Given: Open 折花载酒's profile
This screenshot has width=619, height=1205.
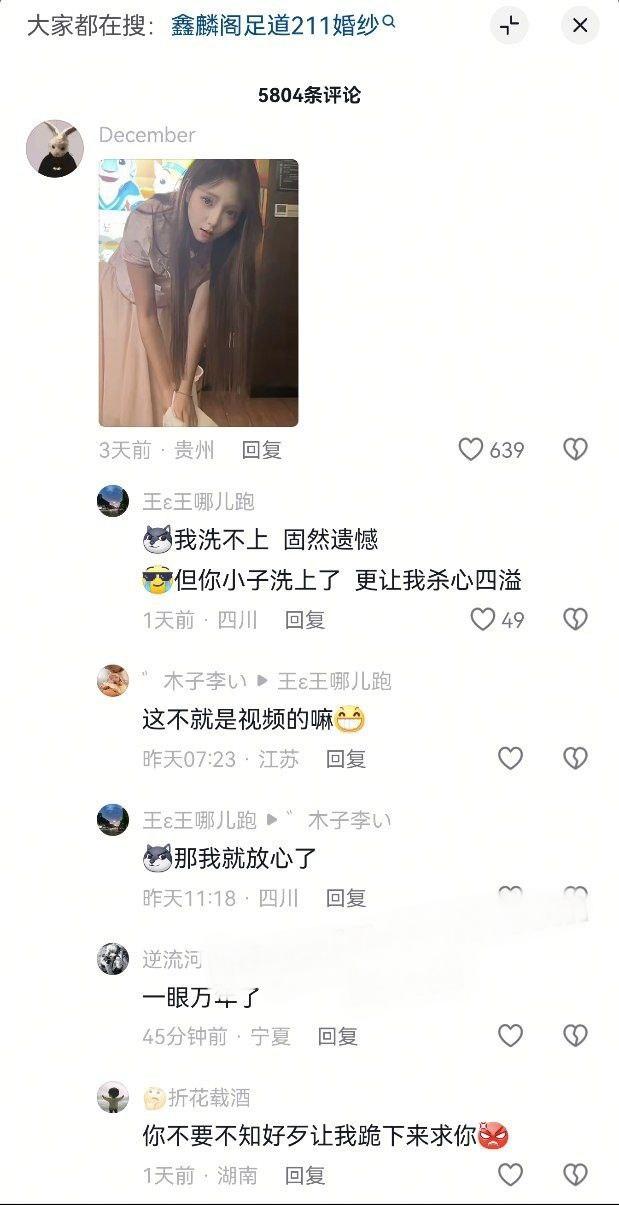Looking at the screenshot, I should click(x=113, y=1097).
